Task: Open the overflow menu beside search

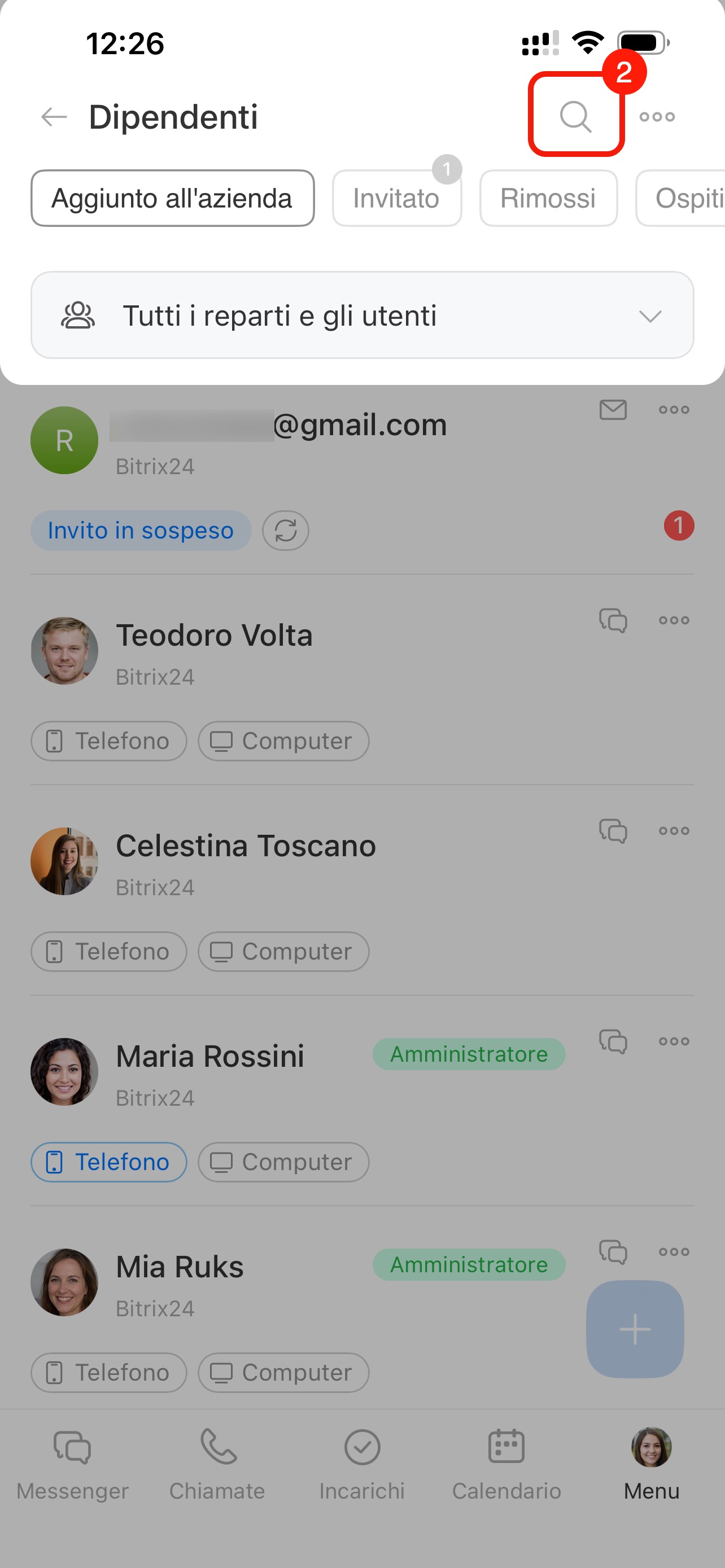Action: click(x=657, y=116)
